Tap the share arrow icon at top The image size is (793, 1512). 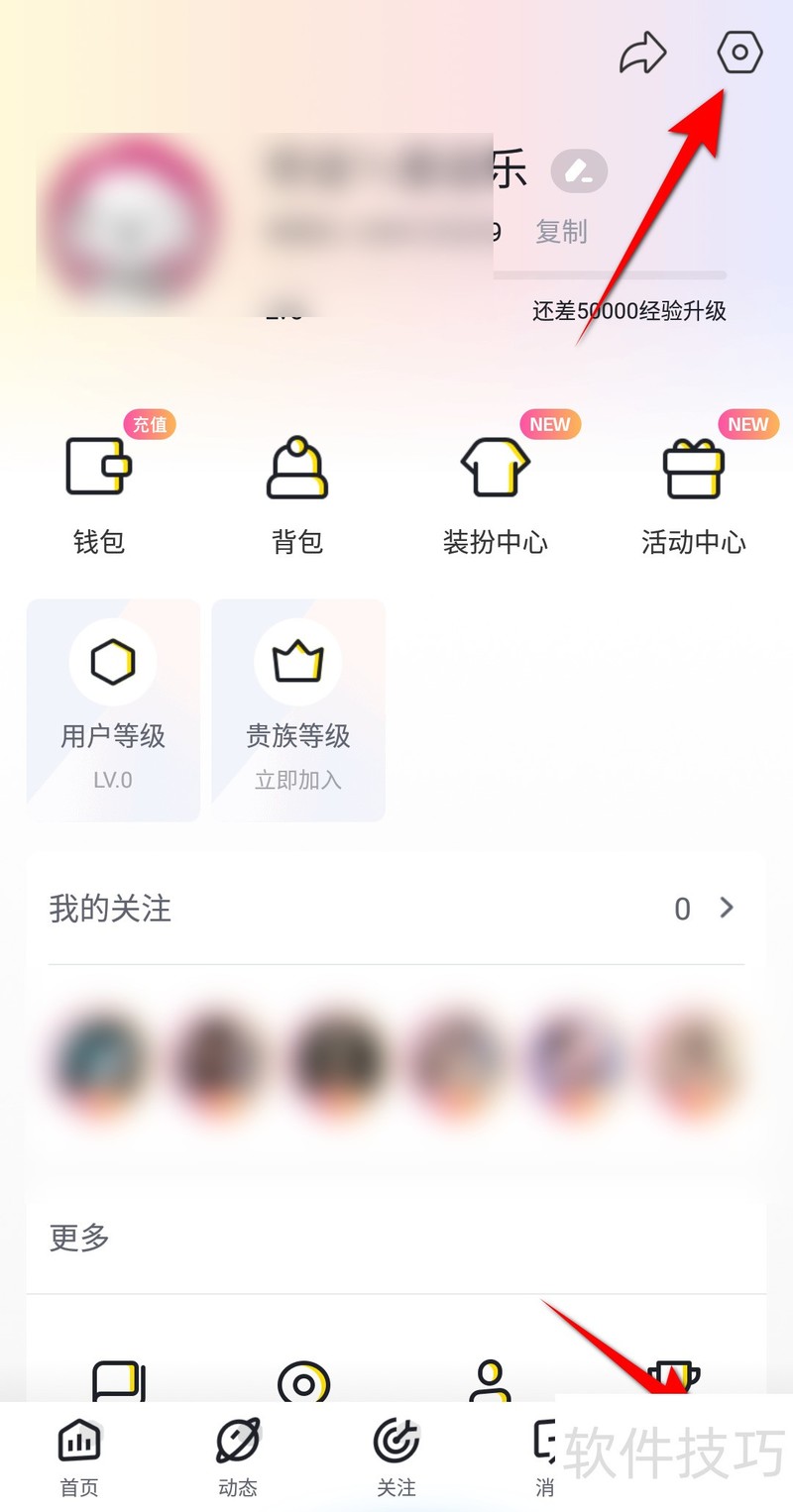click(x=643, y=54)
